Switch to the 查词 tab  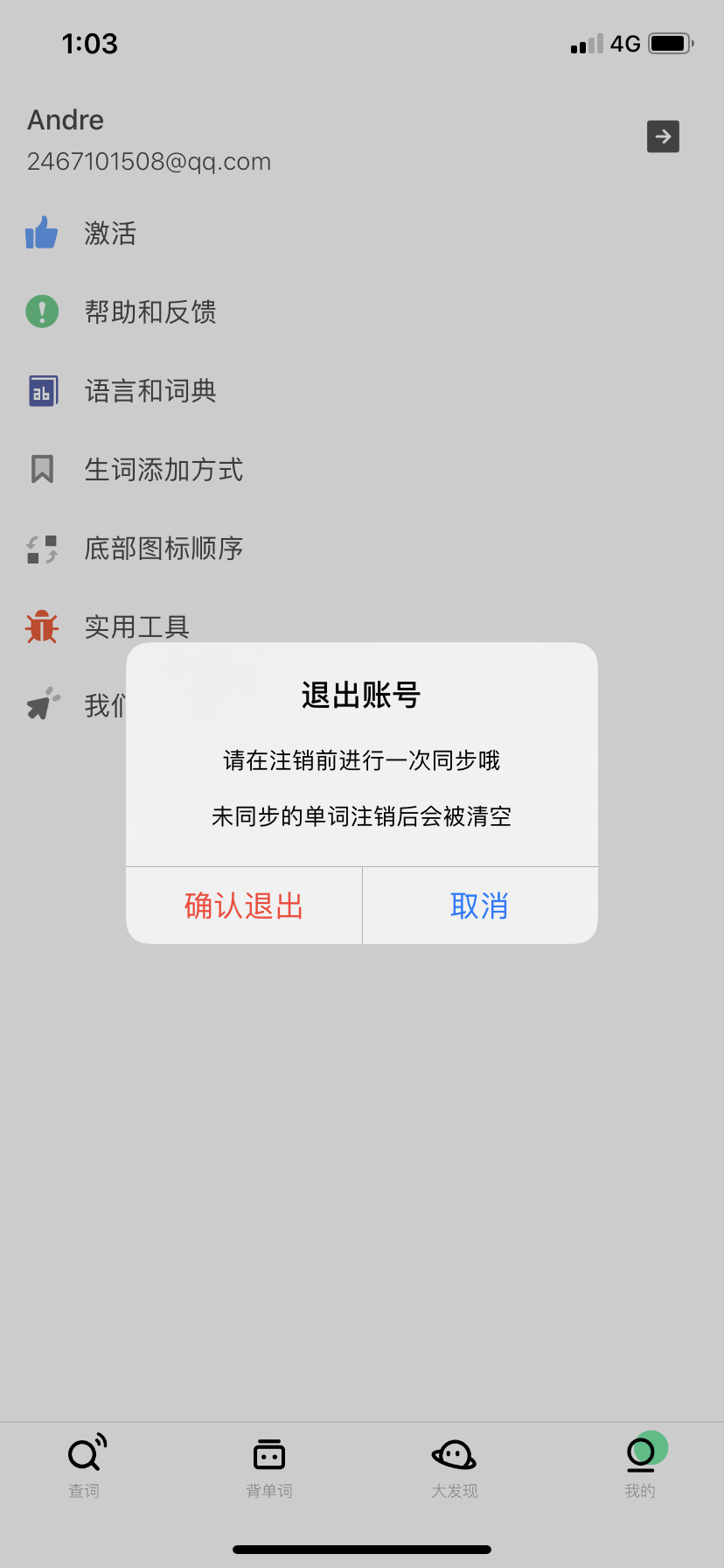tap(86, 1466)
